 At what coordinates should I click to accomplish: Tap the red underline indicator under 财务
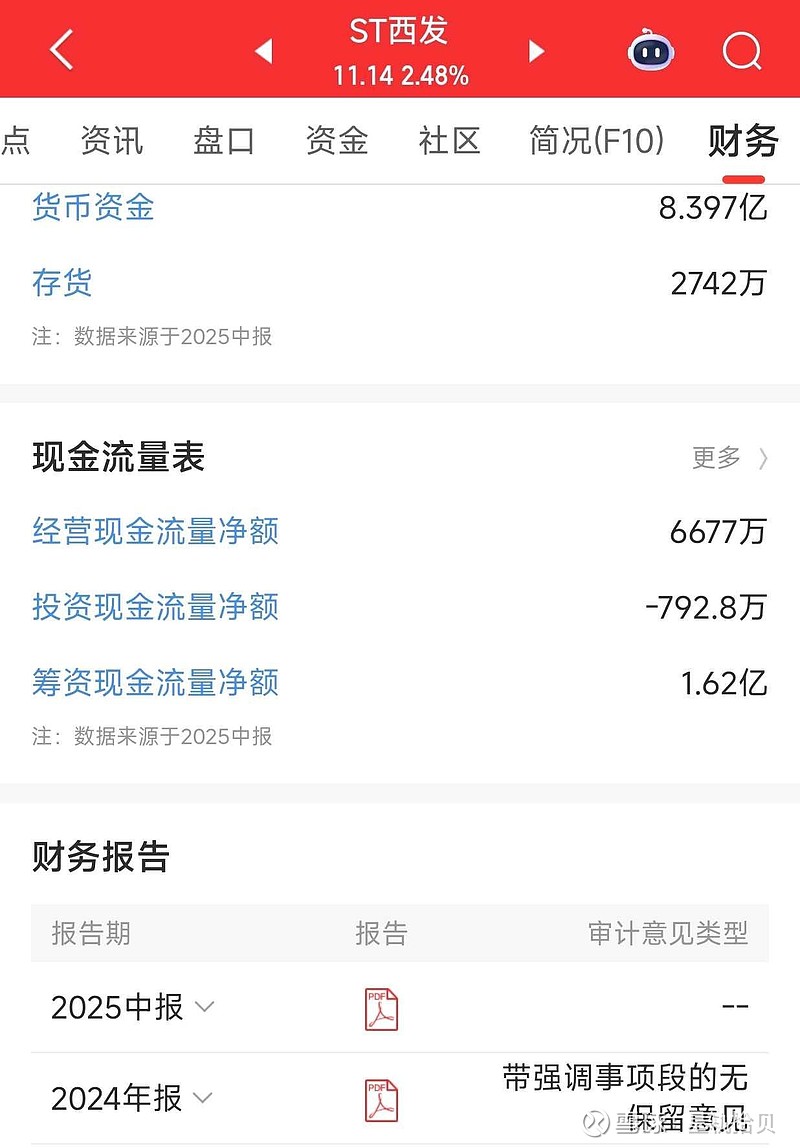[x=741, y=180]
